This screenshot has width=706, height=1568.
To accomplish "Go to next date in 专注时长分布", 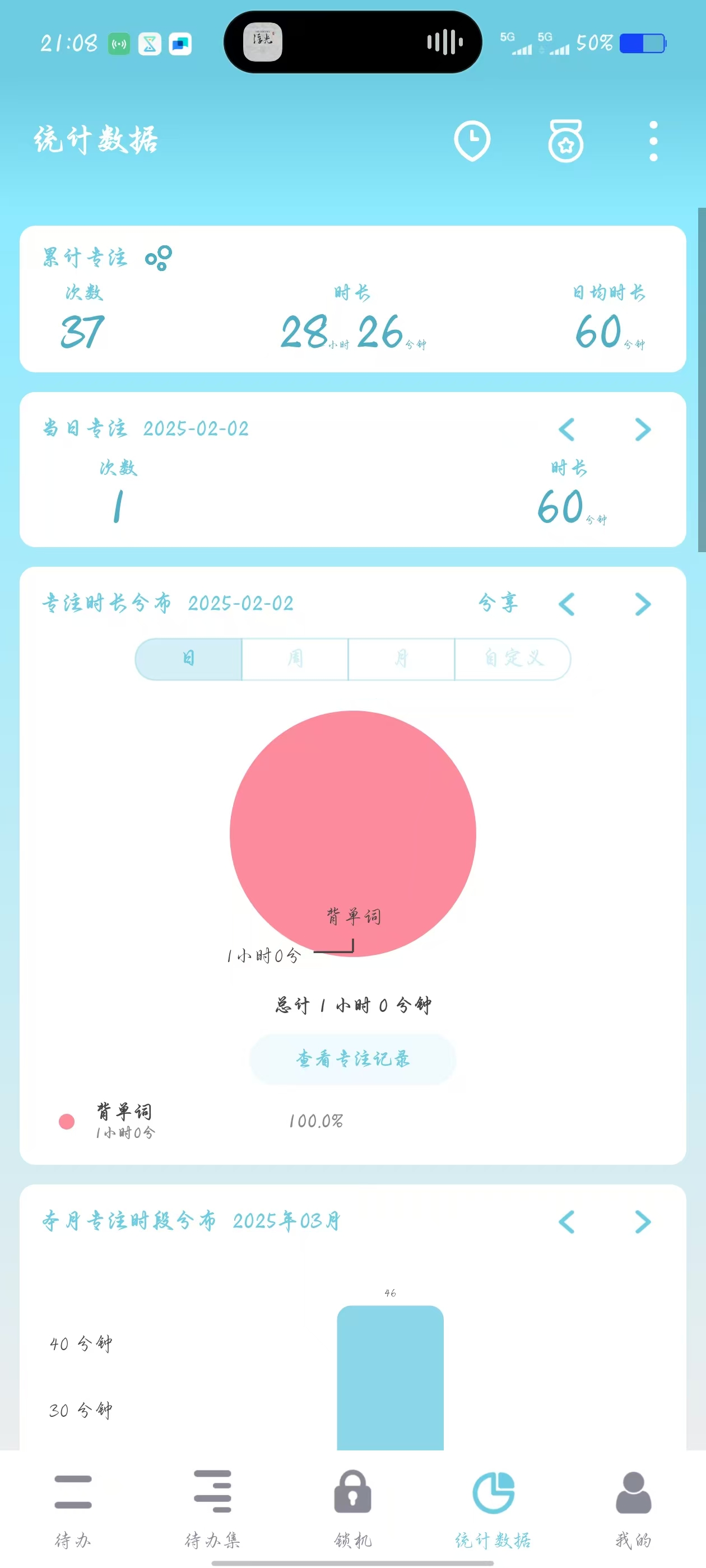I will [x=643, y=604].
